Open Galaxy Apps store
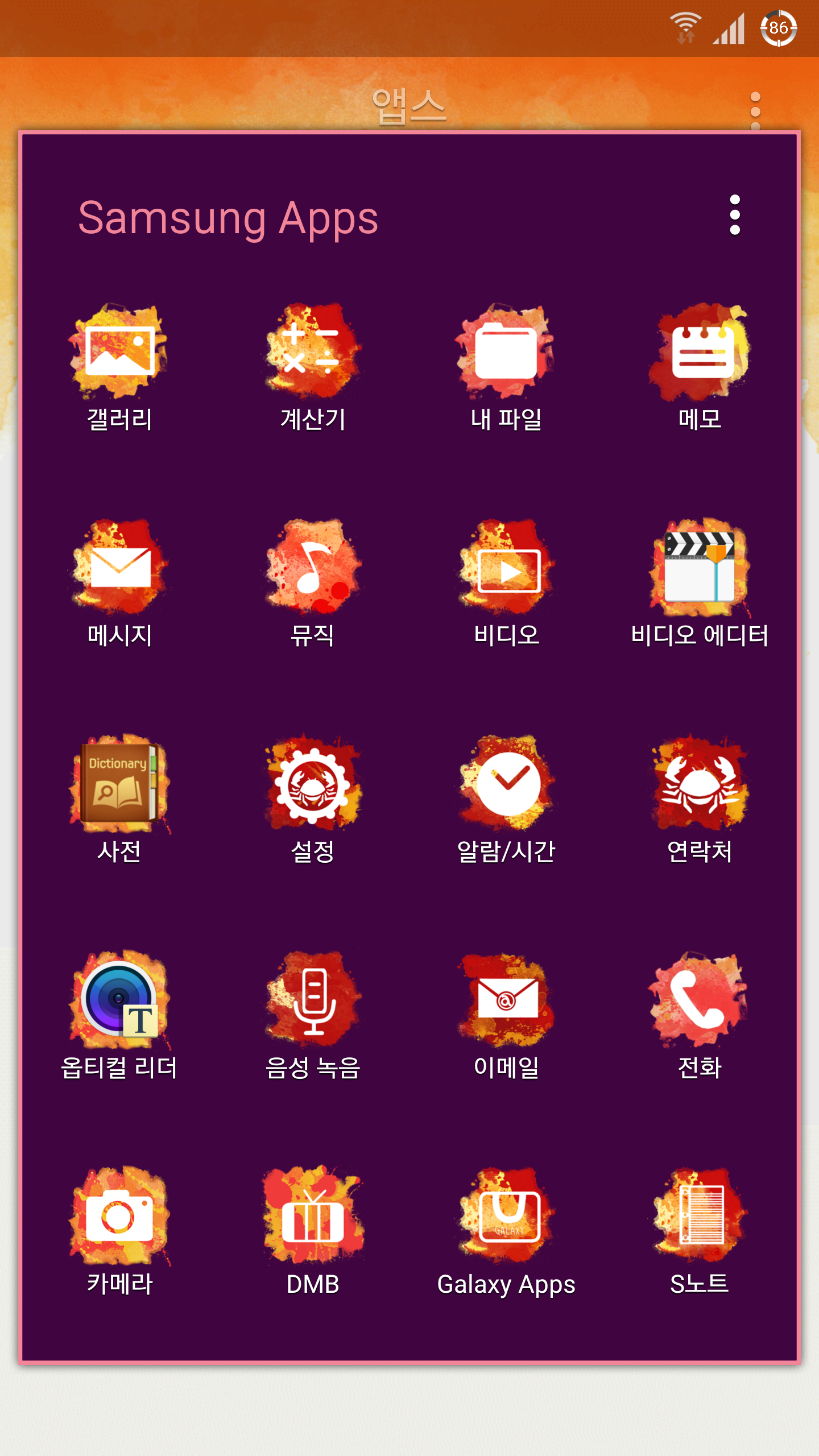This screenshot has width=819, height=1456. tap(506, 1217)
